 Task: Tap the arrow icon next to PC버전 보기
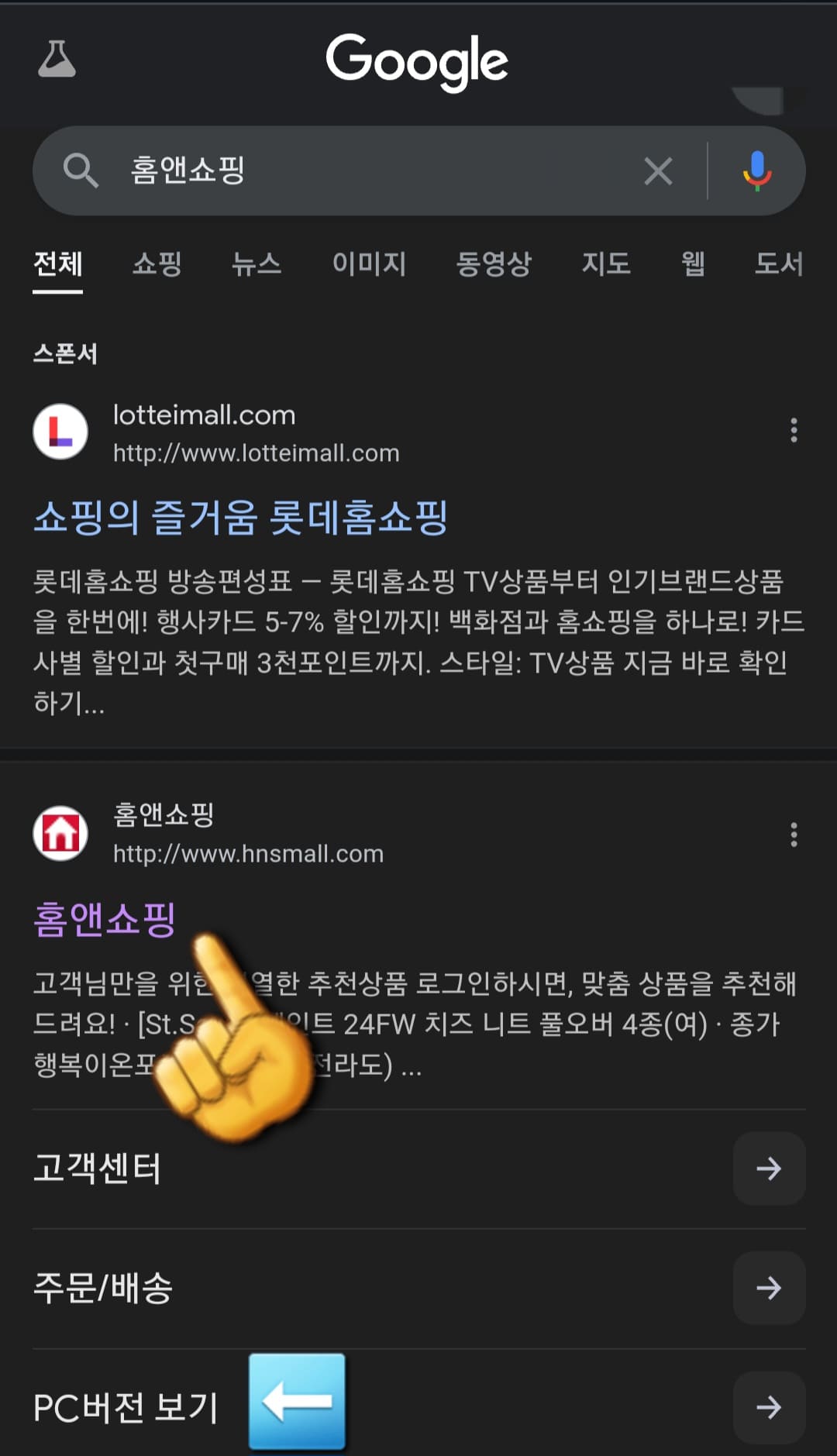(768, 1408)
